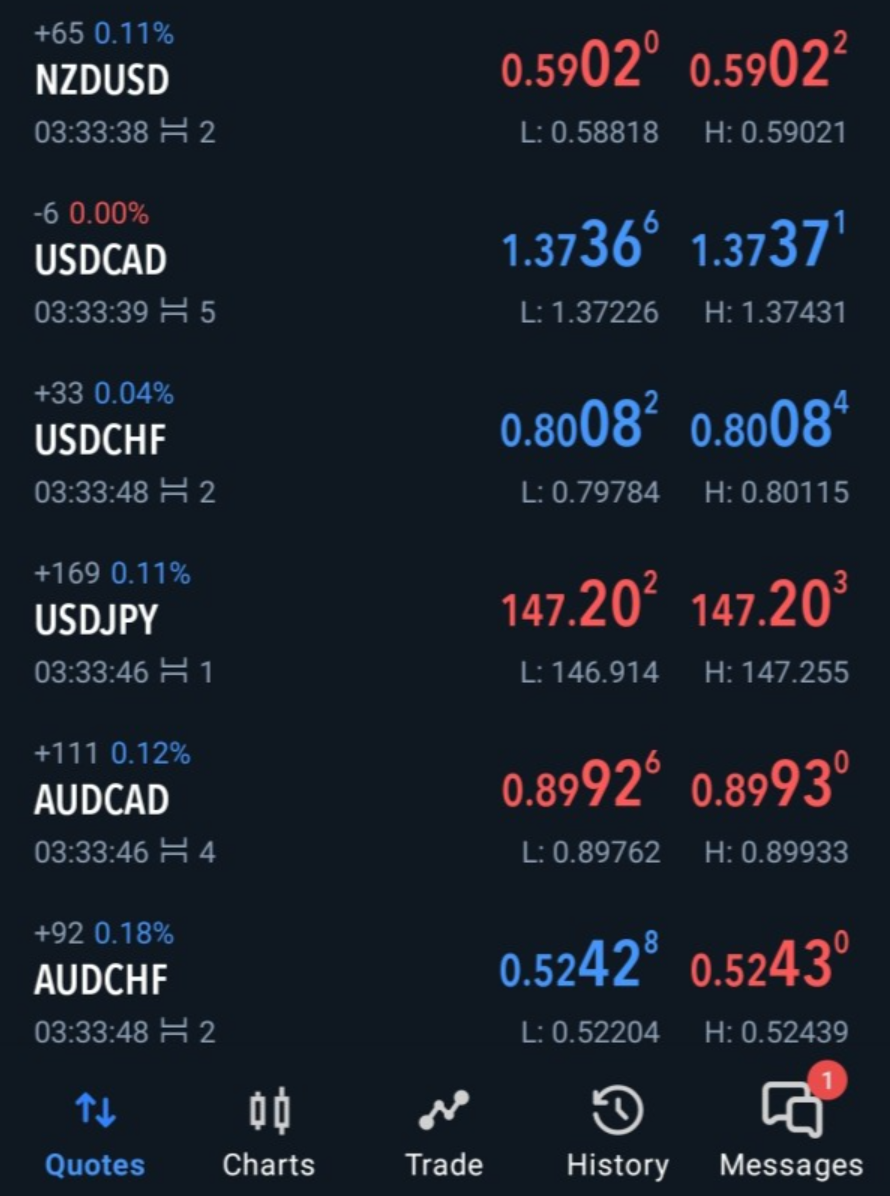Screen dimensions: 890x1196
Task: Select the USDCAD symbol row
Action: (x=101, y=261)
